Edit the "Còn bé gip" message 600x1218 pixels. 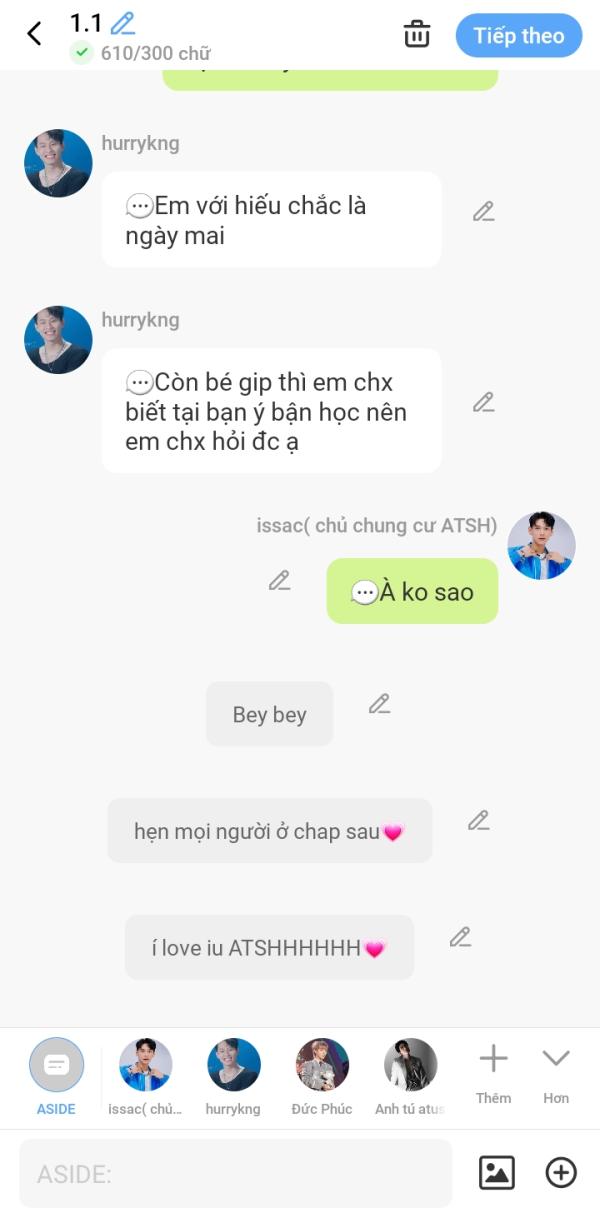484,402
